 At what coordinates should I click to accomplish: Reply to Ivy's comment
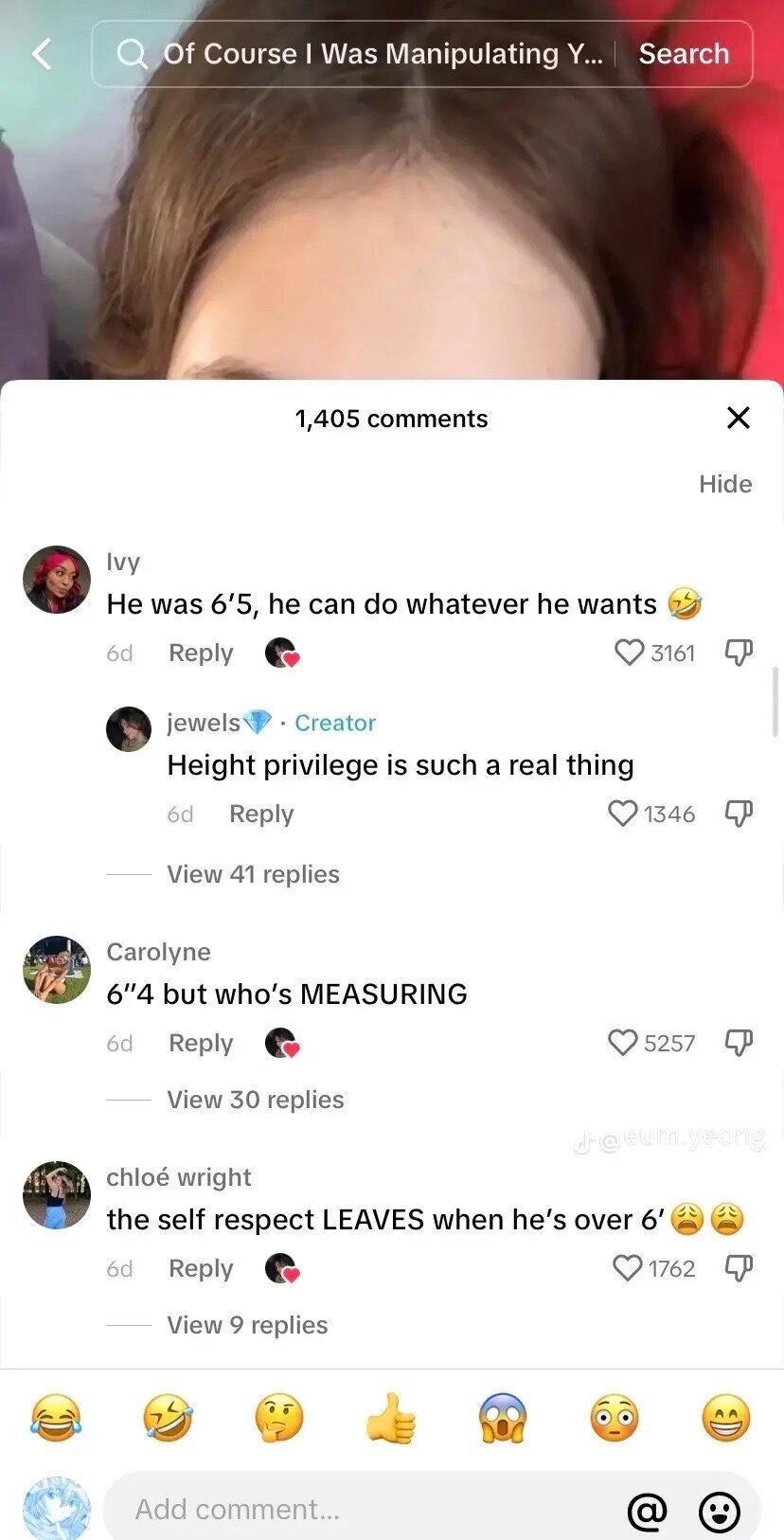coord(201,653)
